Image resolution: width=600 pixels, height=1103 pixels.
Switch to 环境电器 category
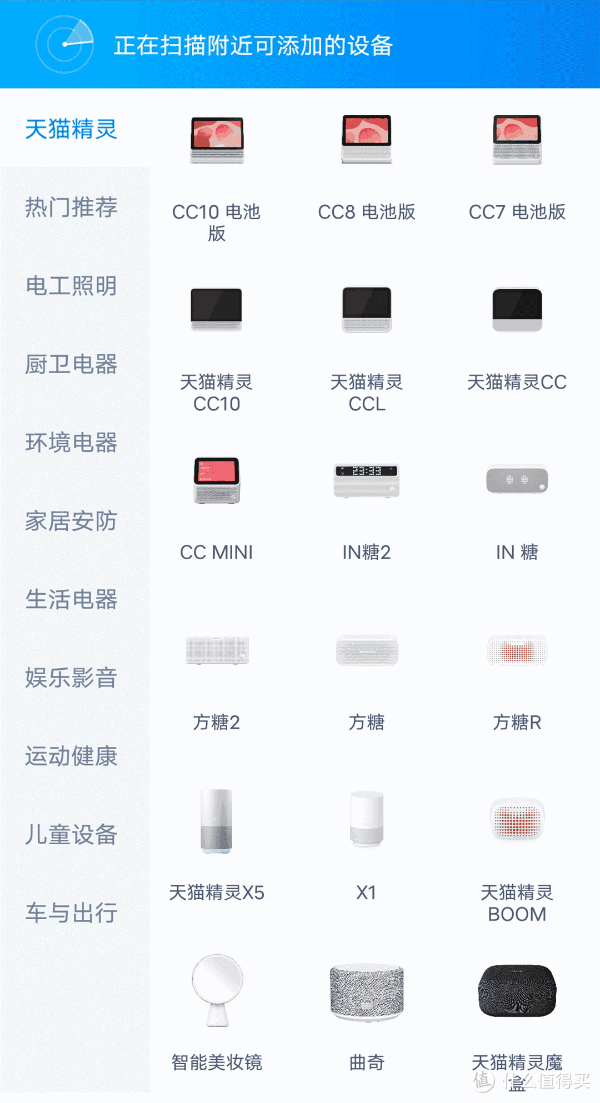point(71,442)
